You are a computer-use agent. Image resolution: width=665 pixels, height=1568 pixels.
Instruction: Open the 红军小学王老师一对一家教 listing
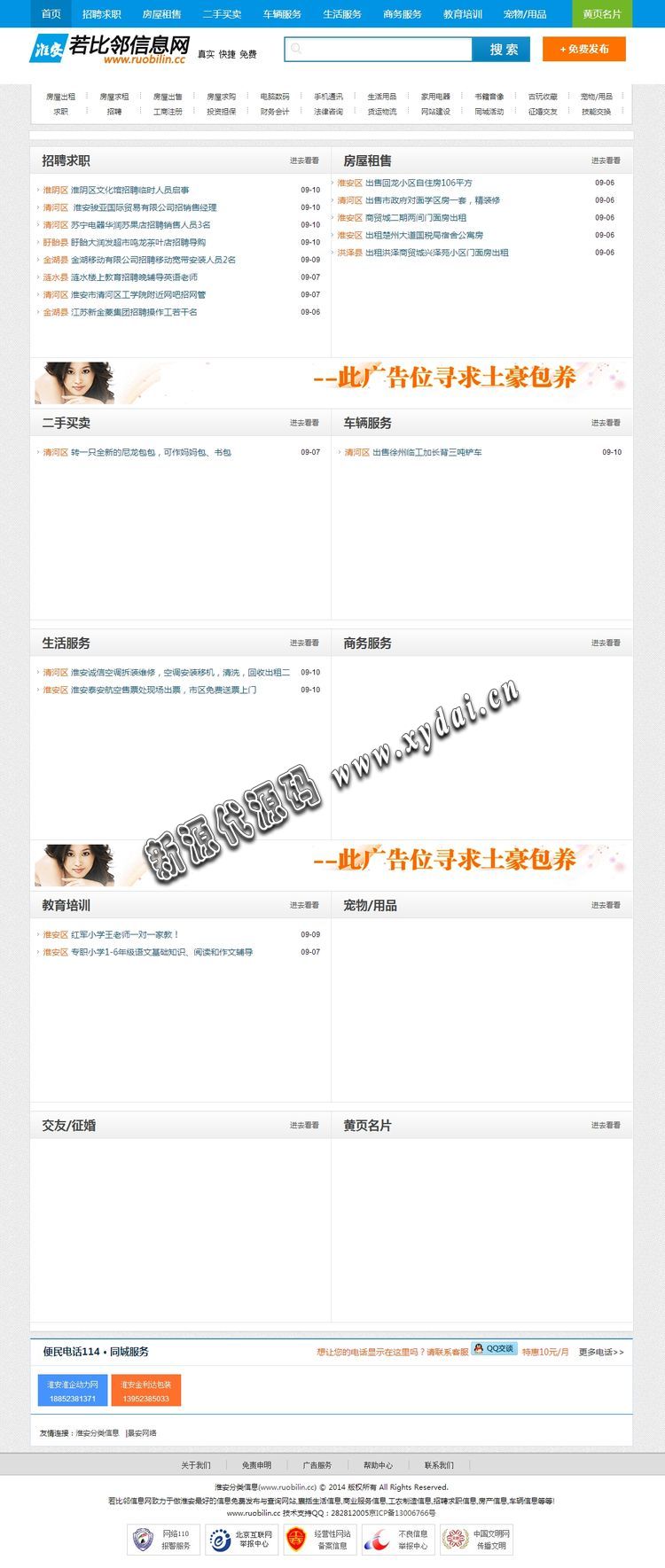[125, 934]
